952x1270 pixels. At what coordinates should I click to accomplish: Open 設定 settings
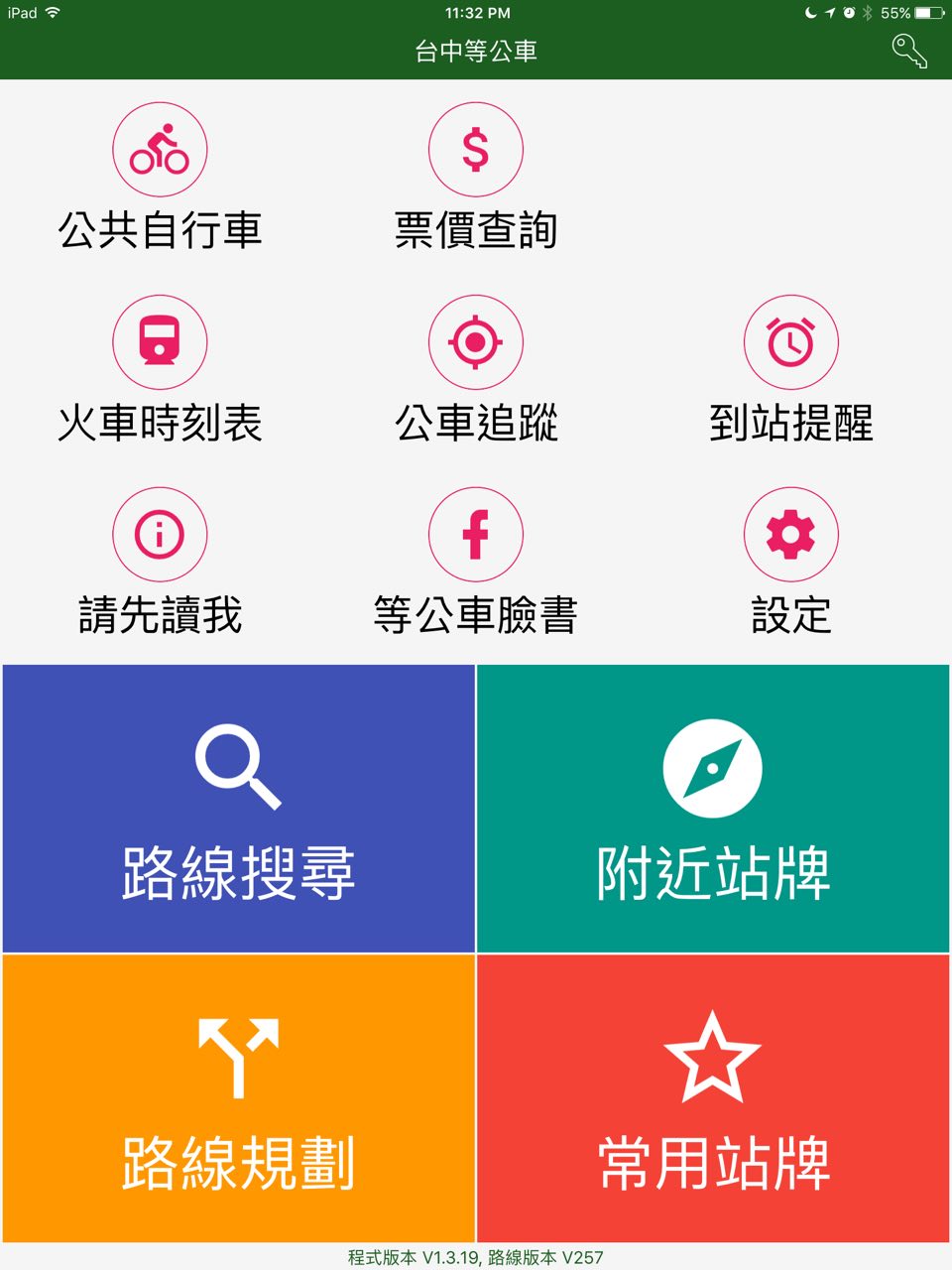(x=791, y=536)
